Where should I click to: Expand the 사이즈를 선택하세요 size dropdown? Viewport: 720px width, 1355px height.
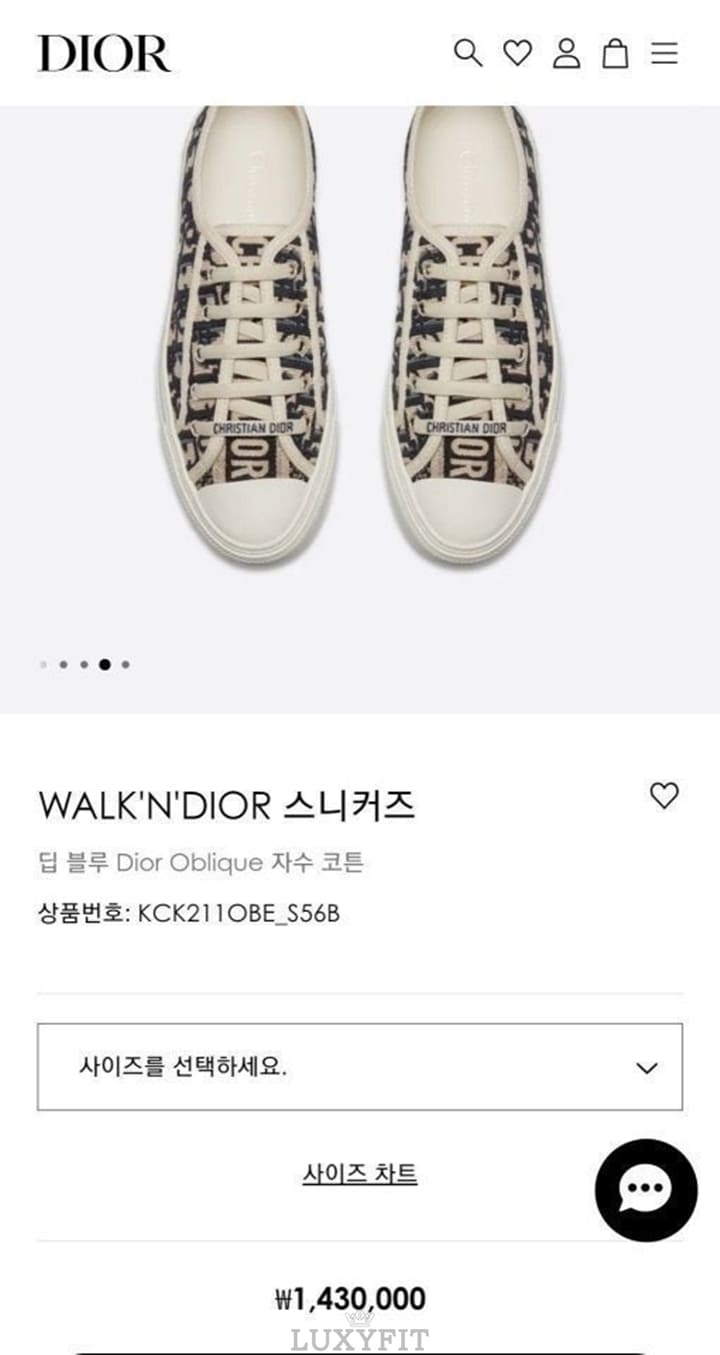360,1066
